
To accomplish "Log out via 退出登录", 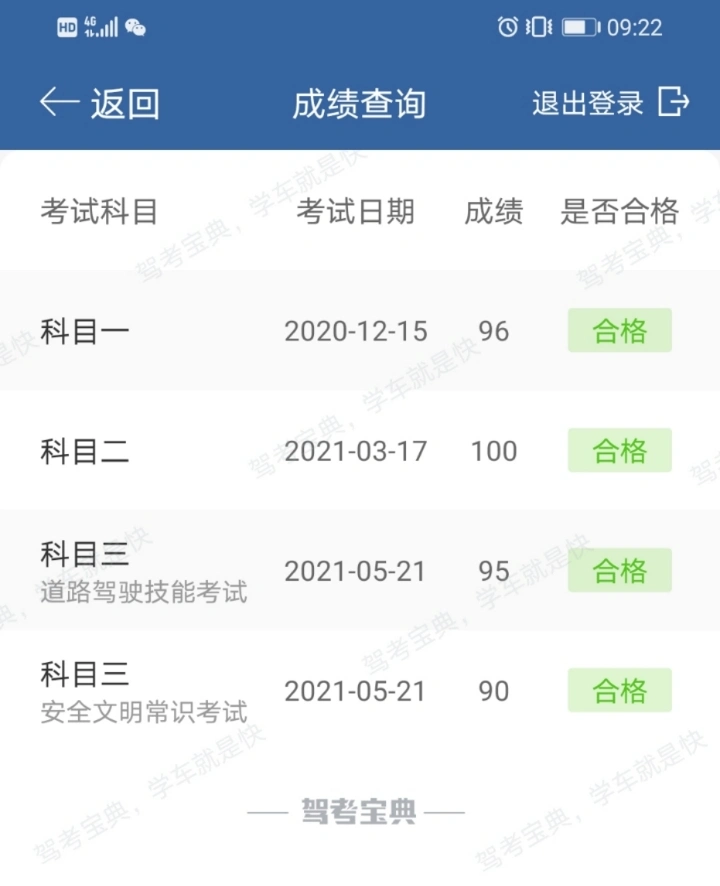I will point(610,103).
